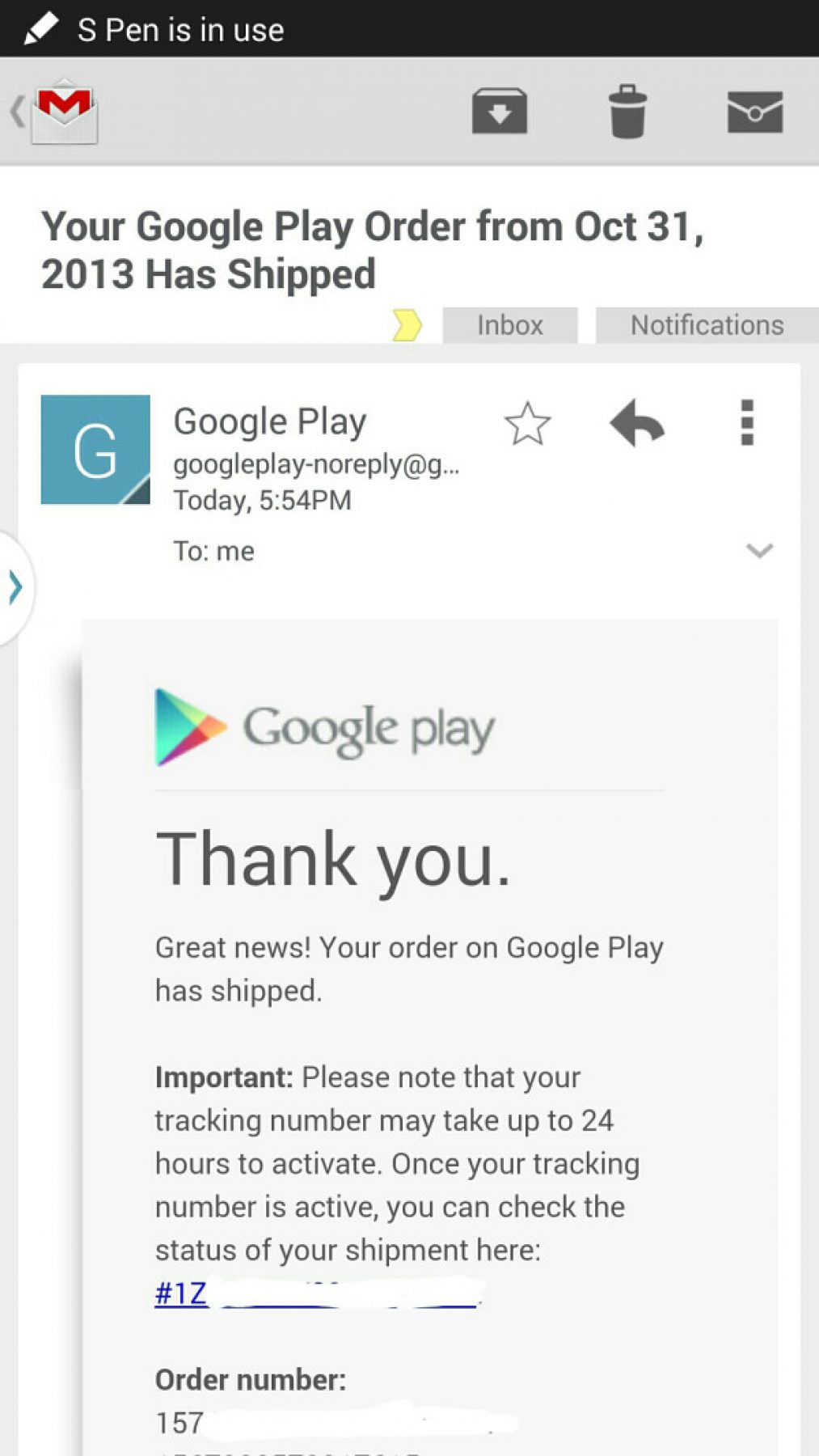
Task: Archive this Google Play email
Action: pos(499,112)
